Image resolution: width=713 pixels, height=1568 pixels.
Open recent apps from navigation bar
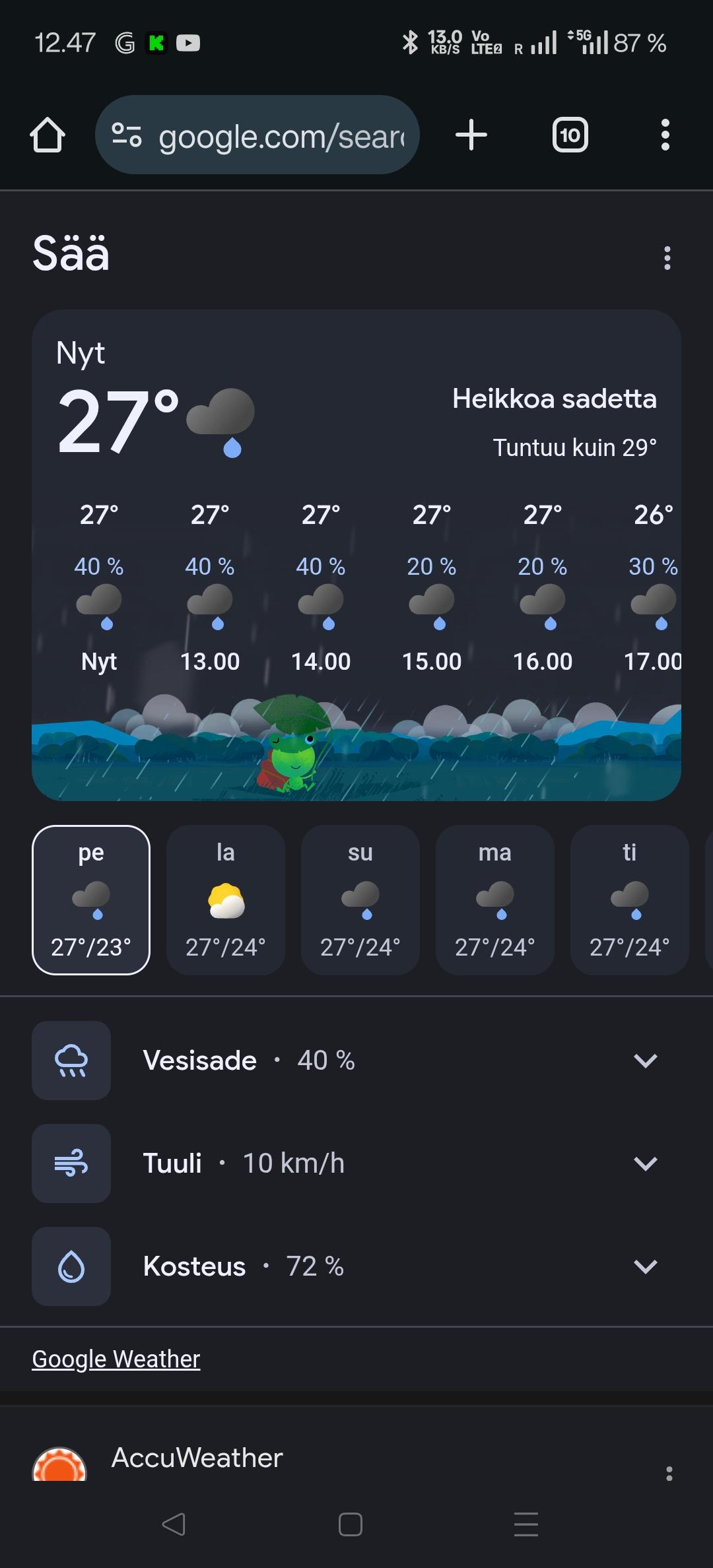[526, 1524]
